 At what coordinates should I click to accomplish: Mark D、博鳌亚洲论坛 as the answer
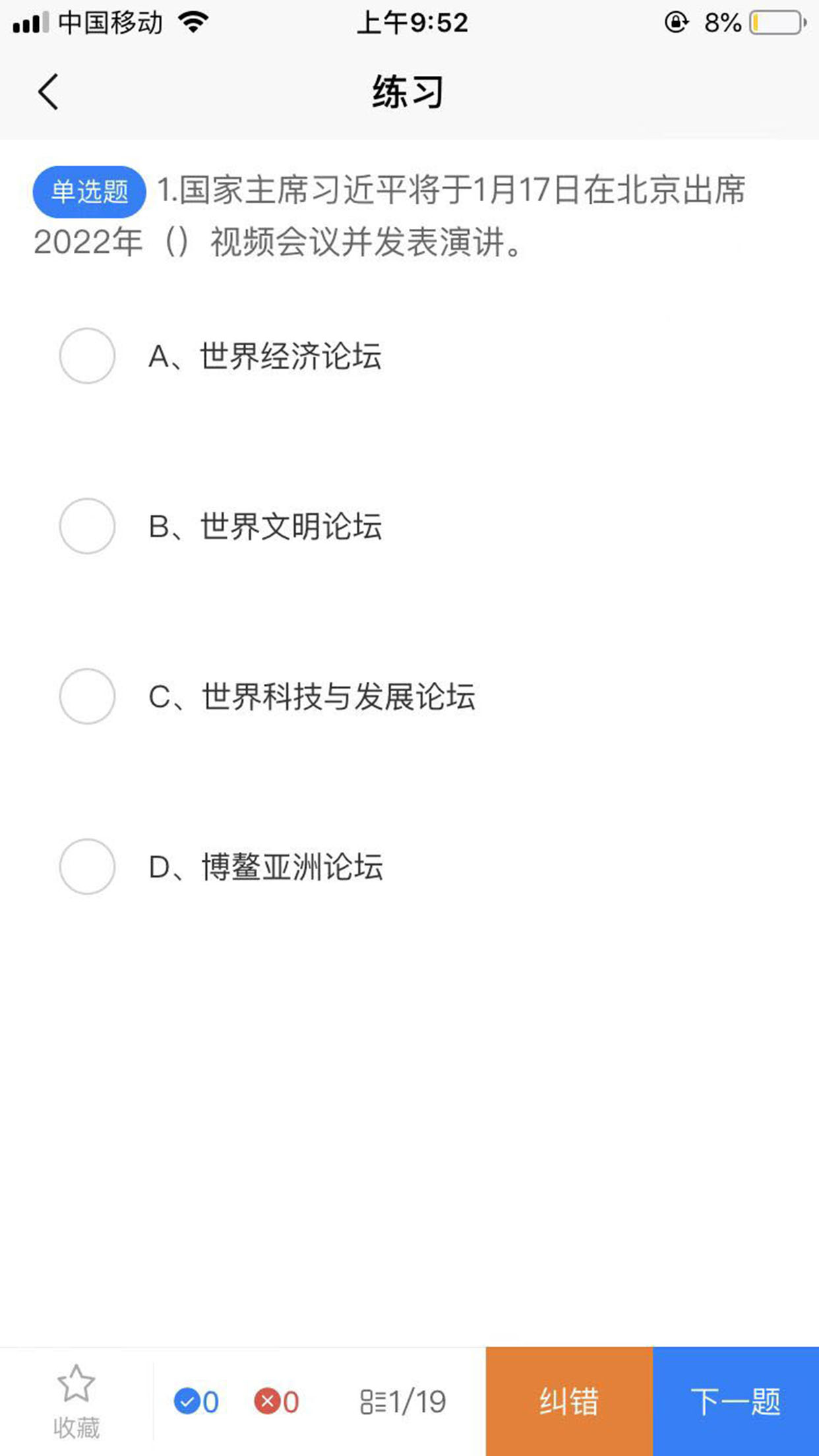pos(87,866)
